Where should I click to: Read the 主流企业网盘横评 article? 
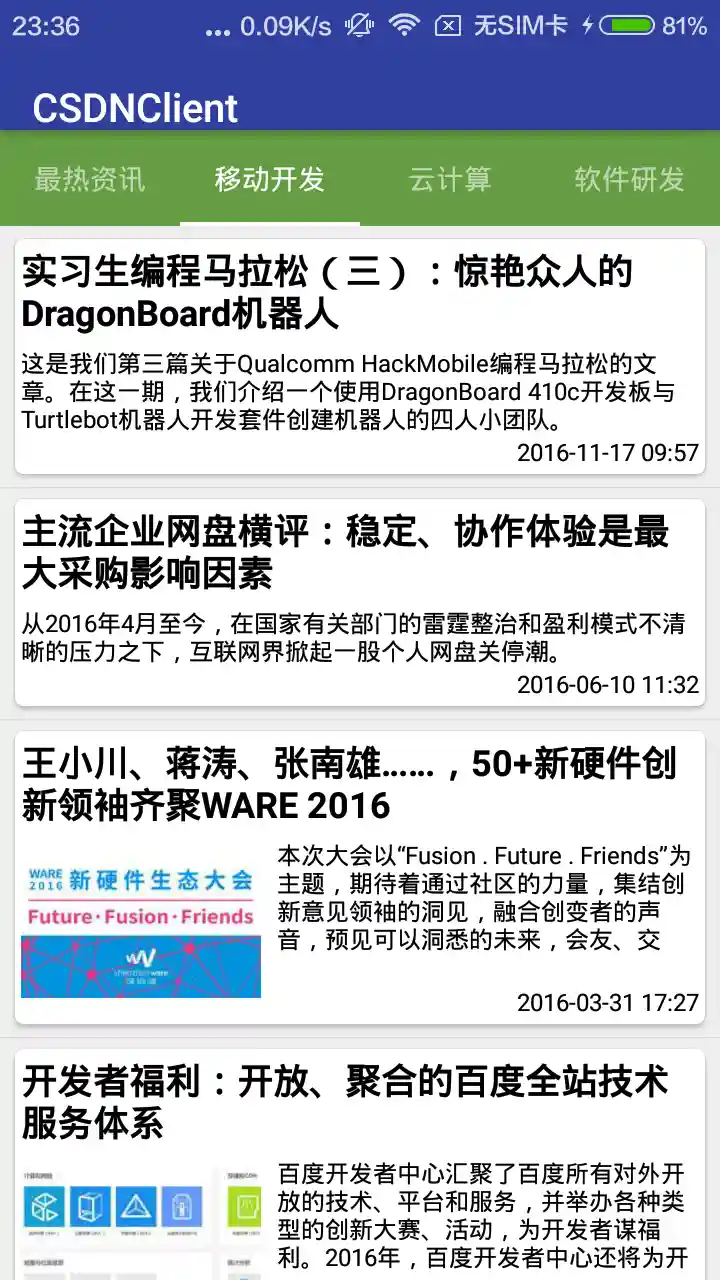coord(360,602)
